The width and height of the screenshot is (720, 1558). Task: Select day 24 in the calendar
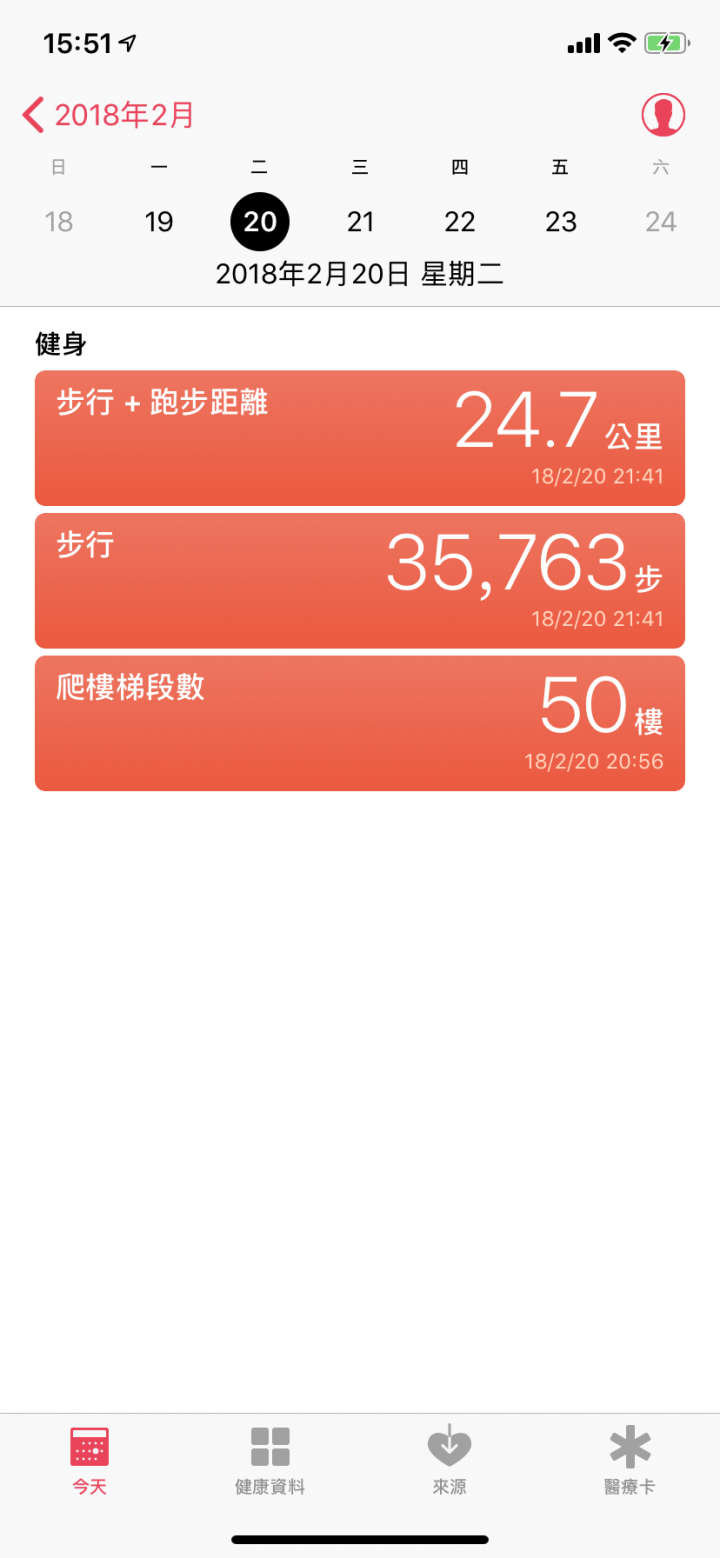(661, 221)
